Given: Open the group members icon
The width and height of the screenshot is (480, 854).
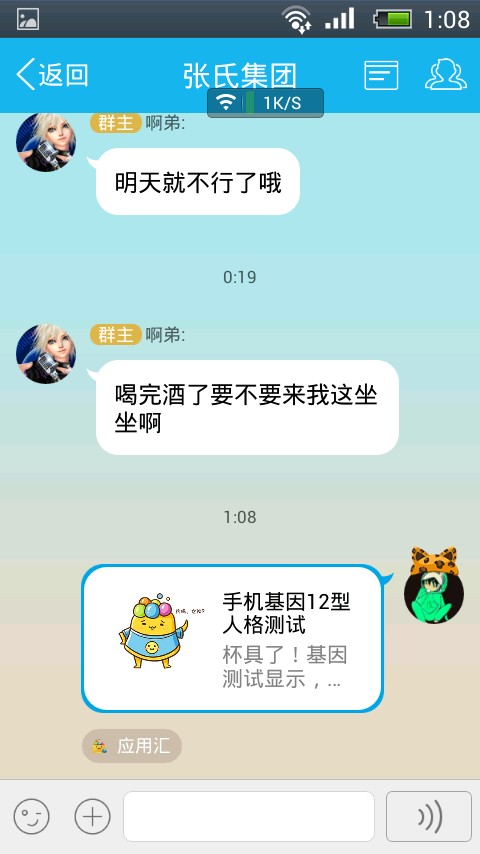Looking at the screenshot, I should pyautogui.click(x=446, y=74).
